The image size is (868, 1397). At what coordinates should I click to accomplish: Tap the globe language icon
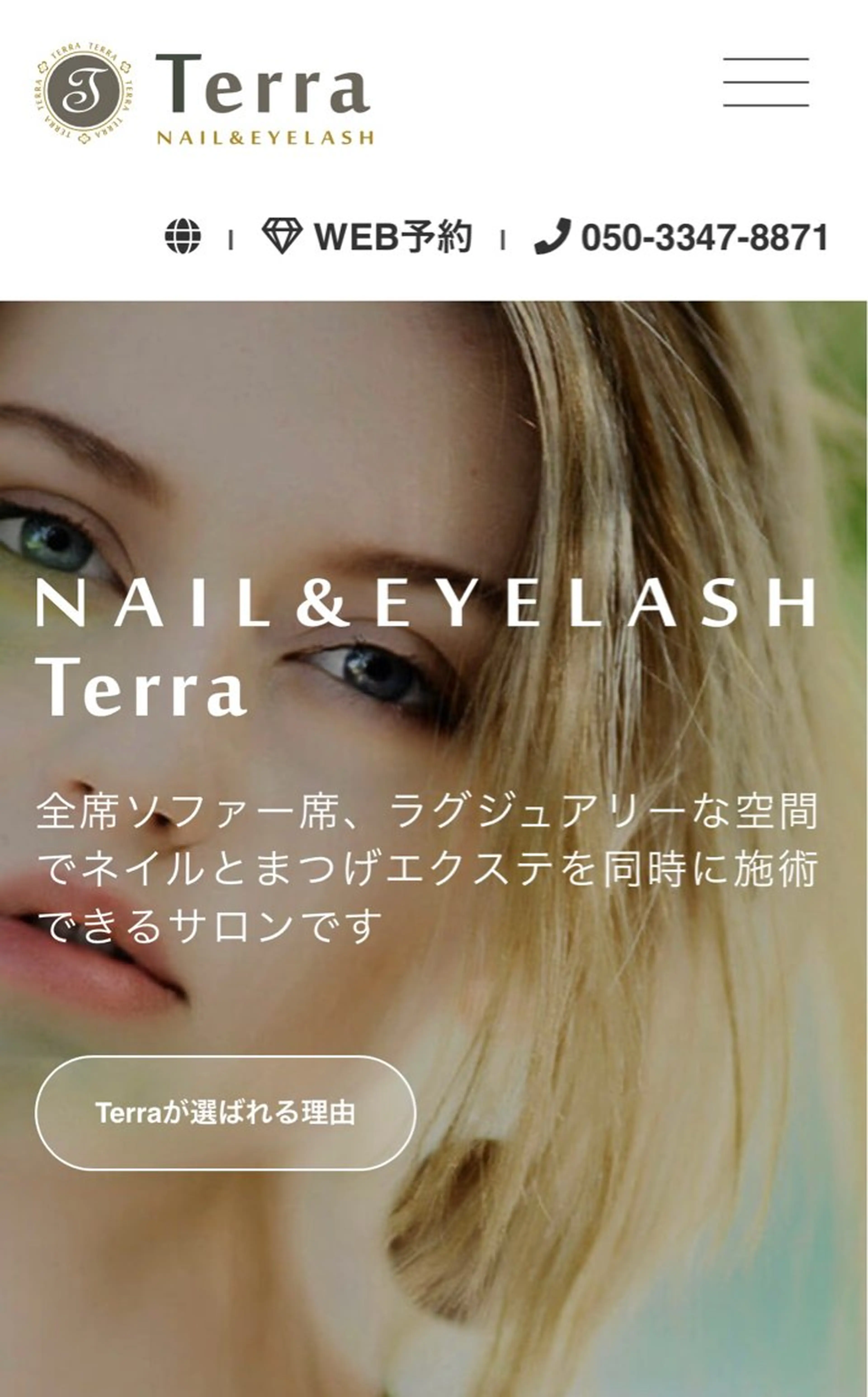tap(183, 236)
